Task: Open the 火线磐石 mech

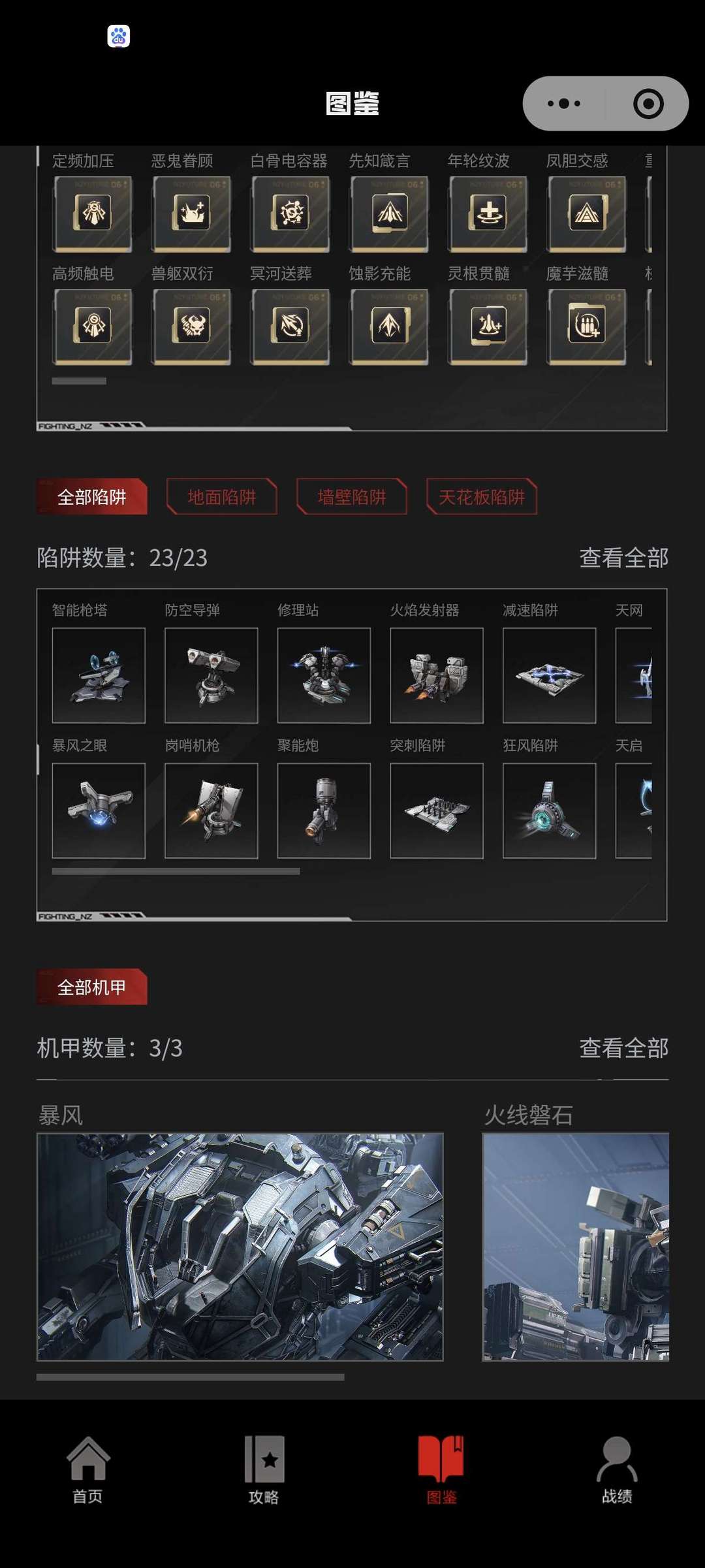Action: (x=575, y=1246)
